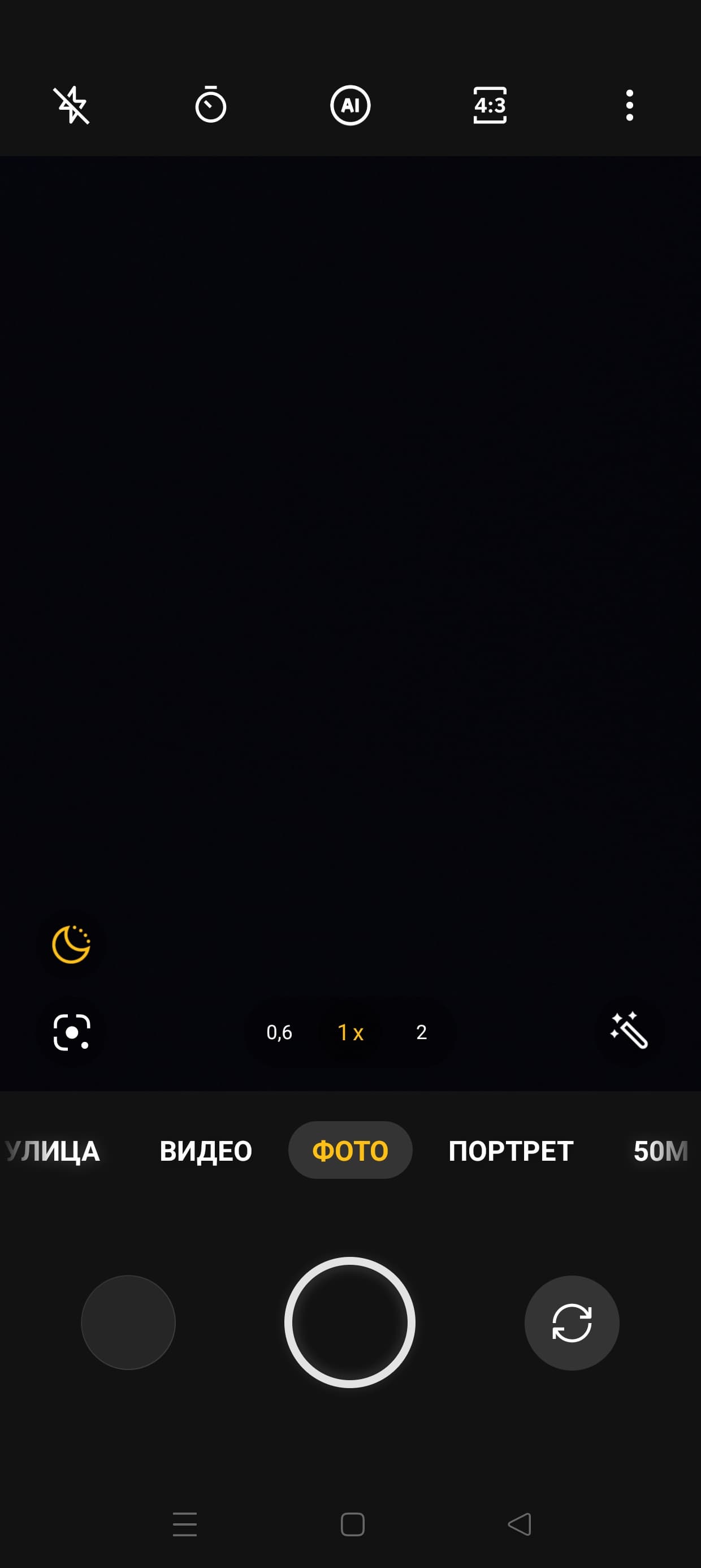Go back with the system navigation arrow
Image resolution: width=701 pixels, height=1568 pixels.
pos(520,1525)
